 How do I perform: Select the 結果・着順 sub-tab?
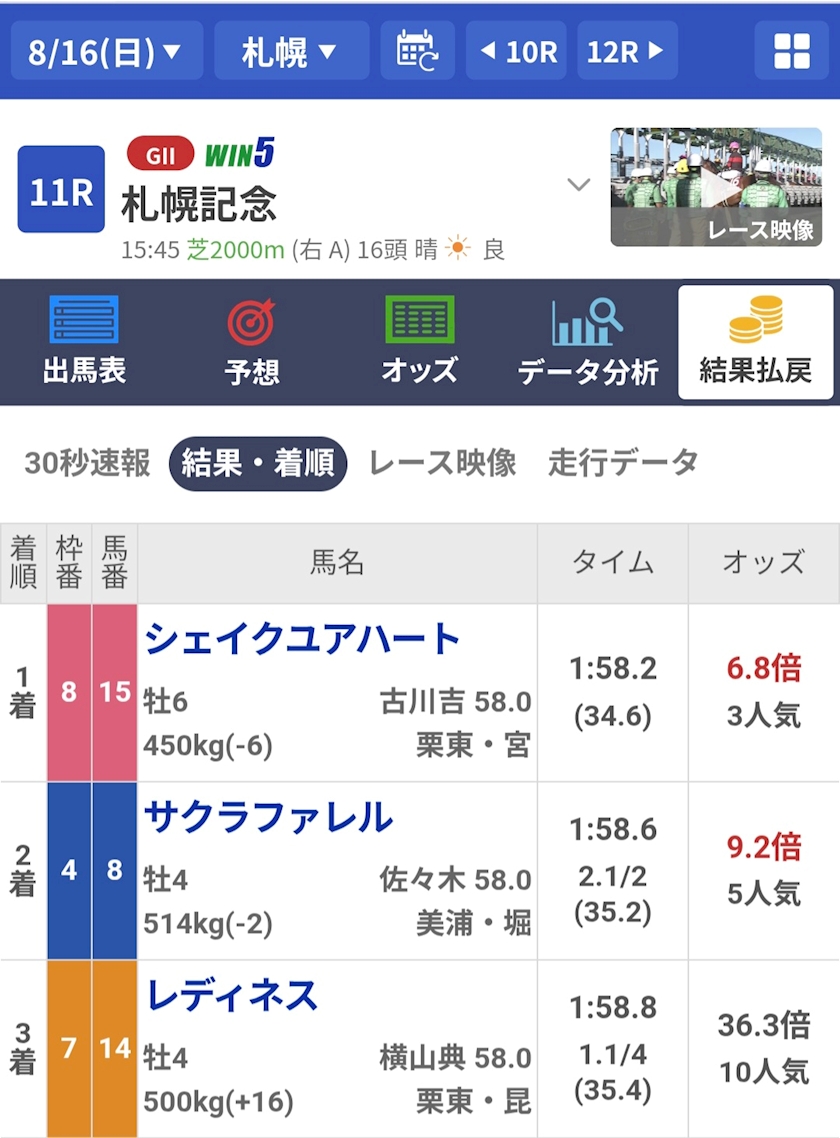pyautogui.click(x=258, y=463)
